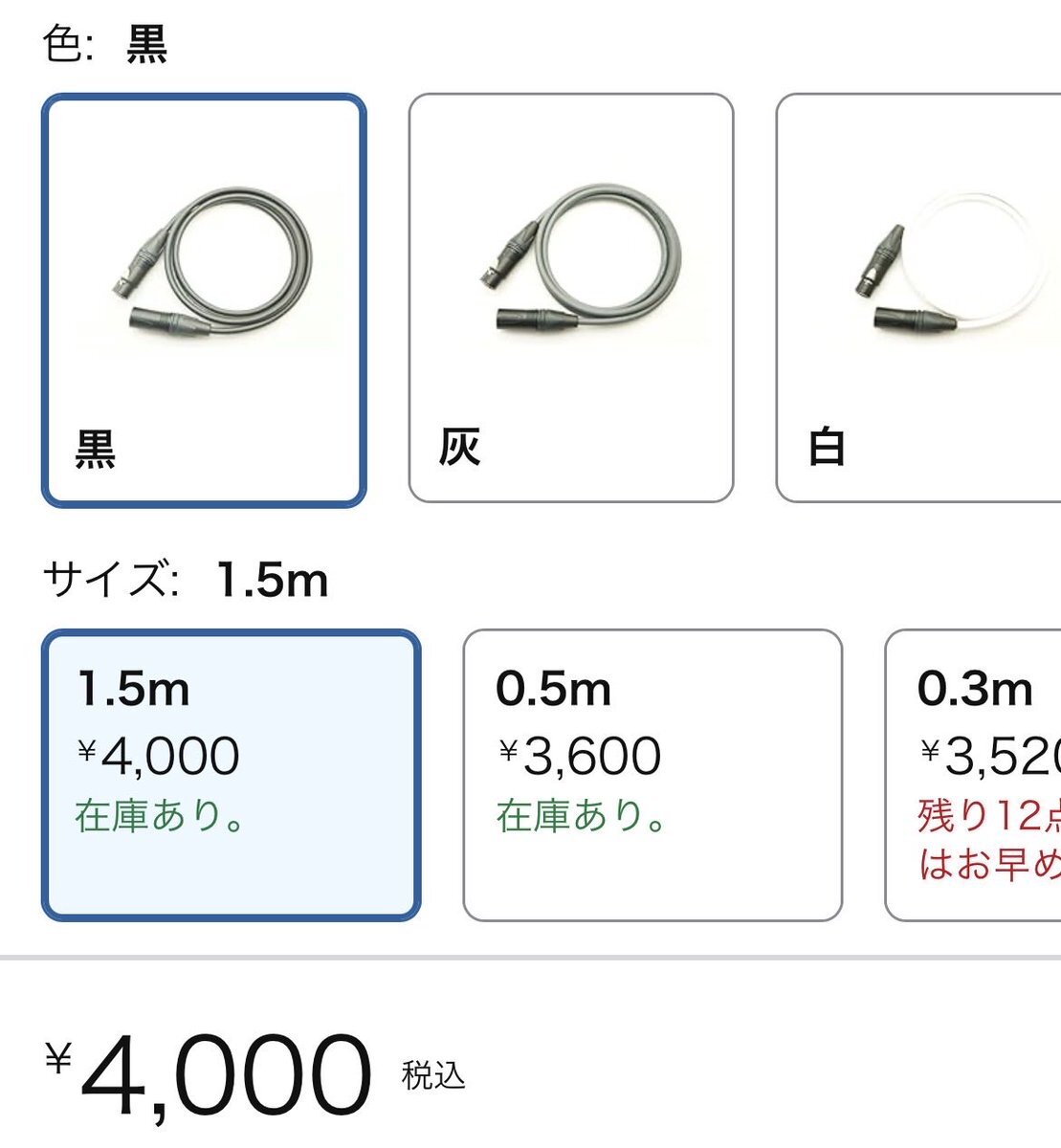Pick the white (白) cable color
1061x1148 pixels.
[918, 298]
